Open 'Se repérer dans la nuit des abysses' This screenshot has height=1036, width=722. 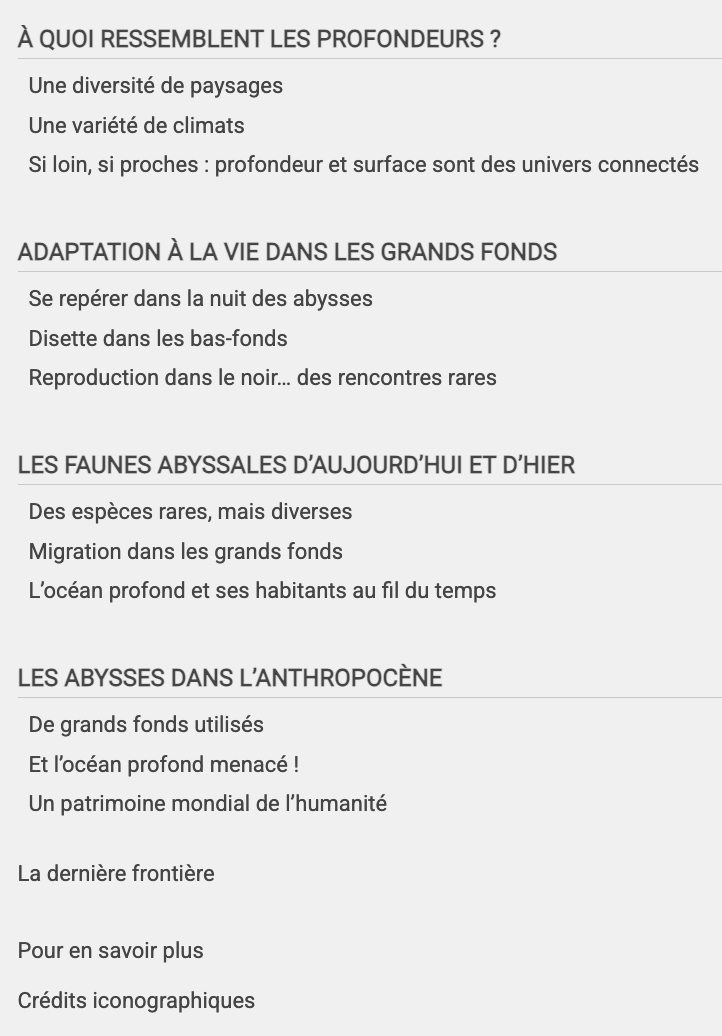200,299
